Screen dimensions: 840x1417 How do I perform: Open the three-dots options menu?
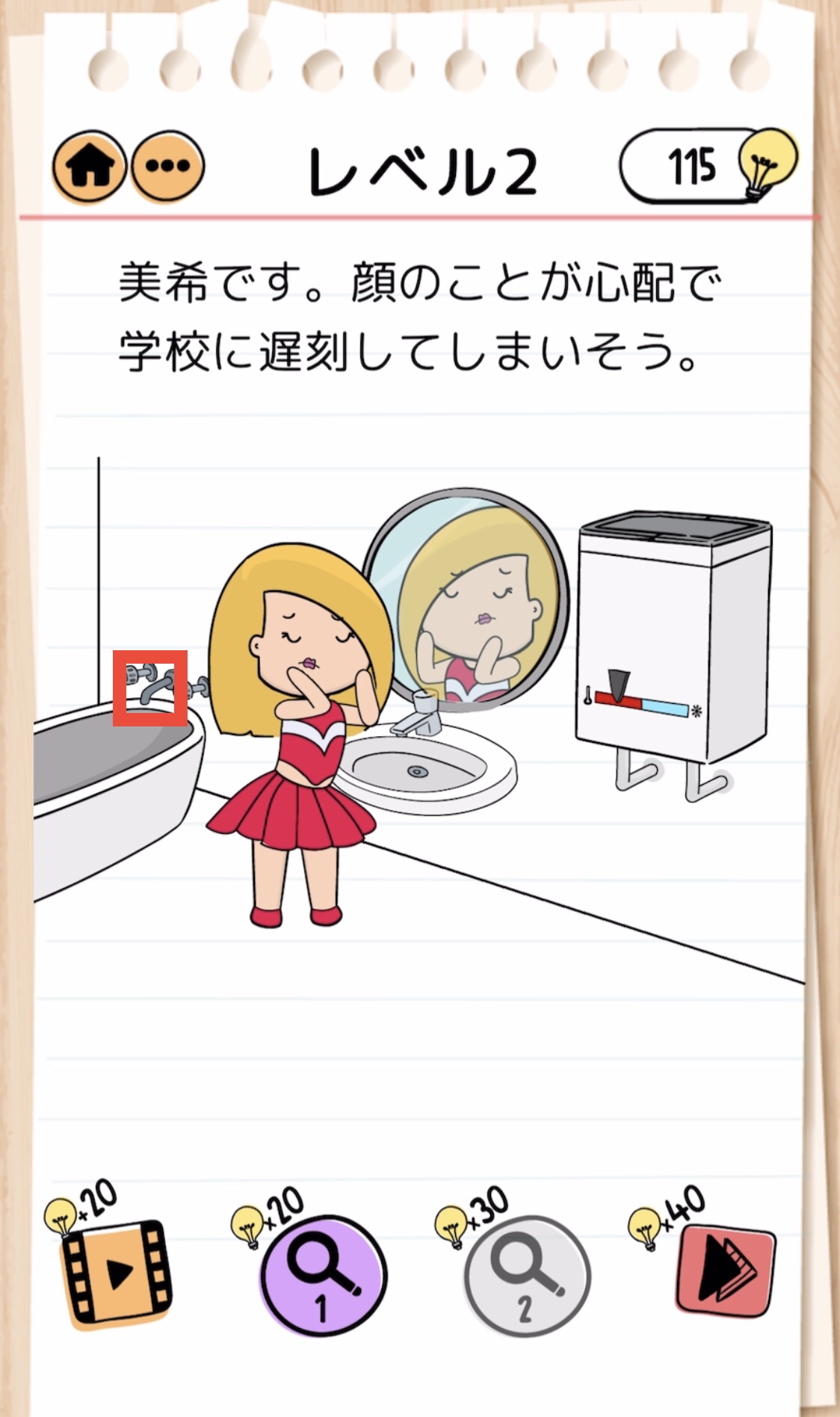pyautogui.click(x=168, y=167)
